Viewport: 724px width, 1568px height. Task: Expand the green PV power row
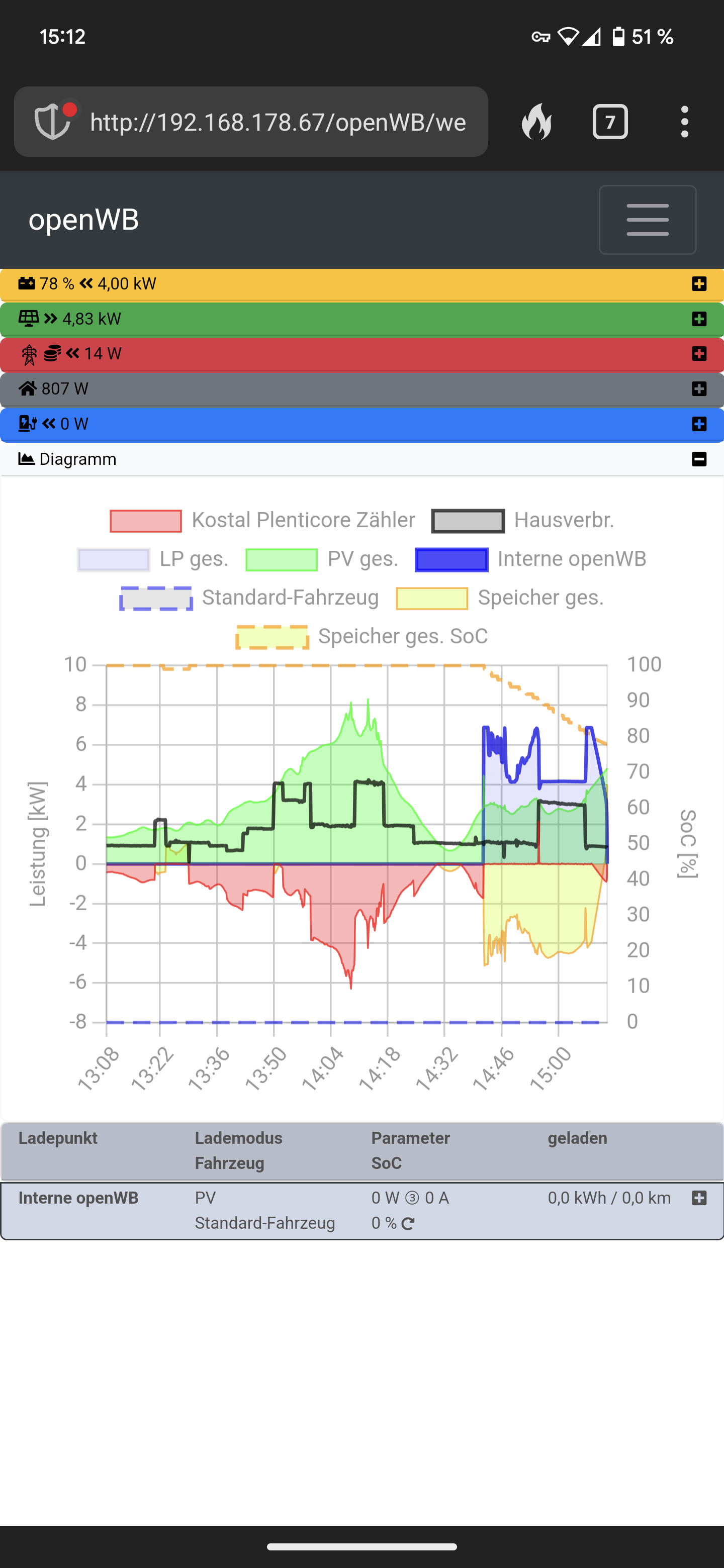pyautogui.click(x=699, y=319)
